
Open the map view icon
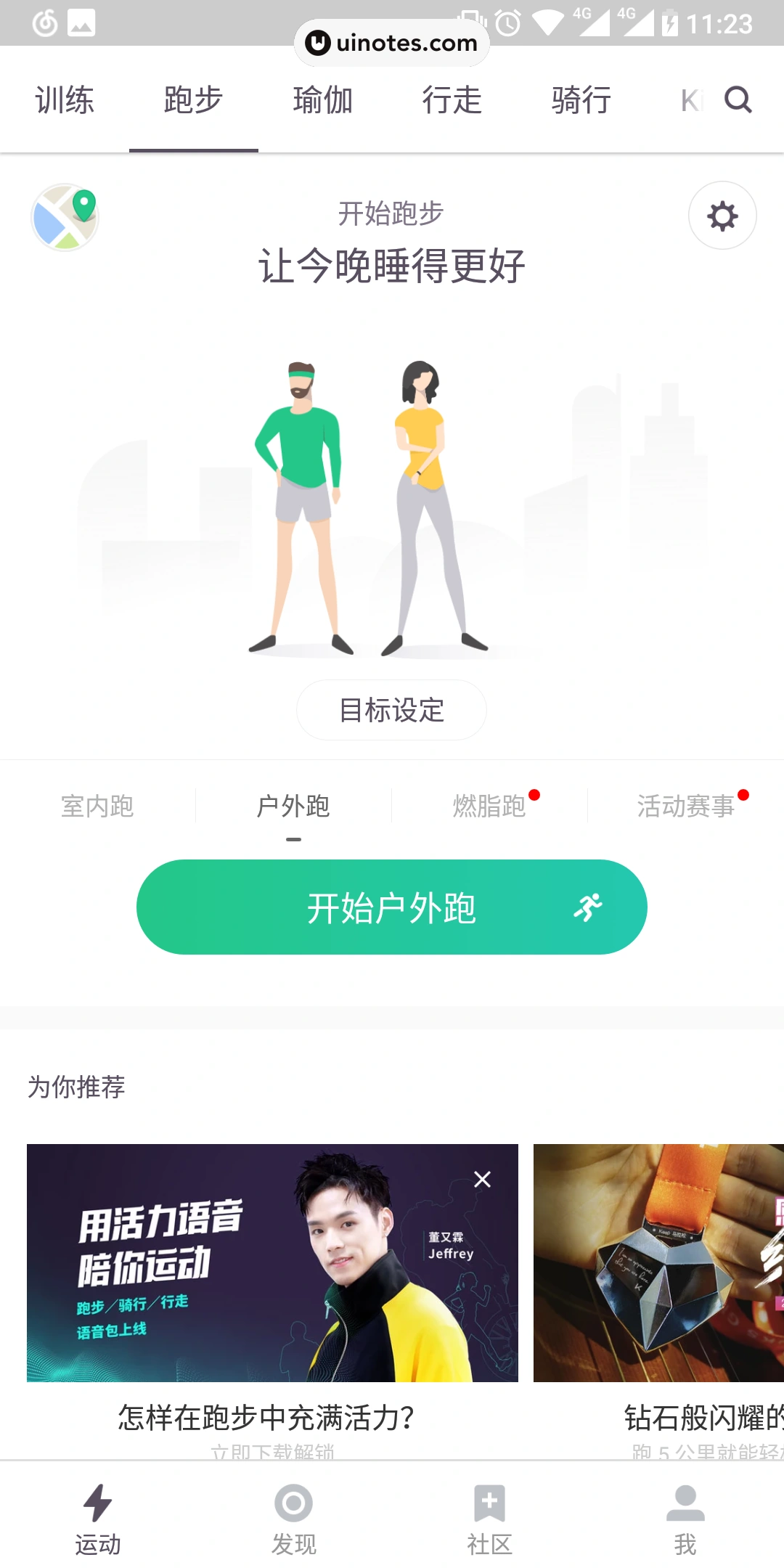click(x=65, y=216)
